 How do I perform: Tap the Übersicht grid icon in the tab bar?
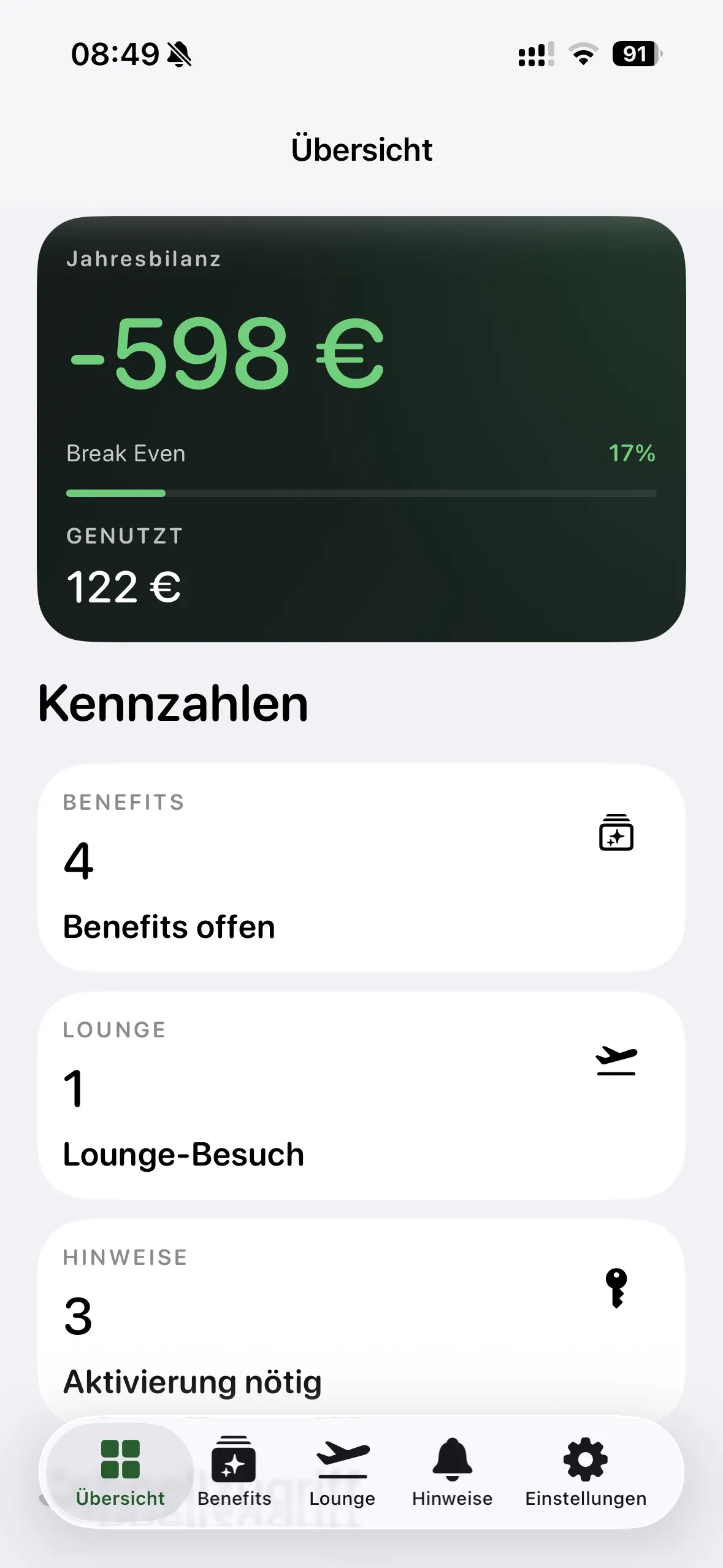click(121, 1459)
